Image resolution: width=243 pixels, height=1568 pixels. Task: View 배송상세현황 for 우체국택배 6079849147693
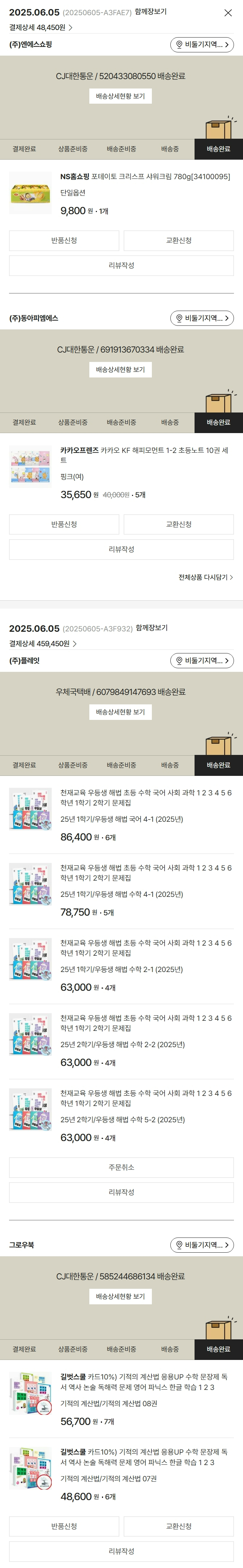[x=120, y=712]
